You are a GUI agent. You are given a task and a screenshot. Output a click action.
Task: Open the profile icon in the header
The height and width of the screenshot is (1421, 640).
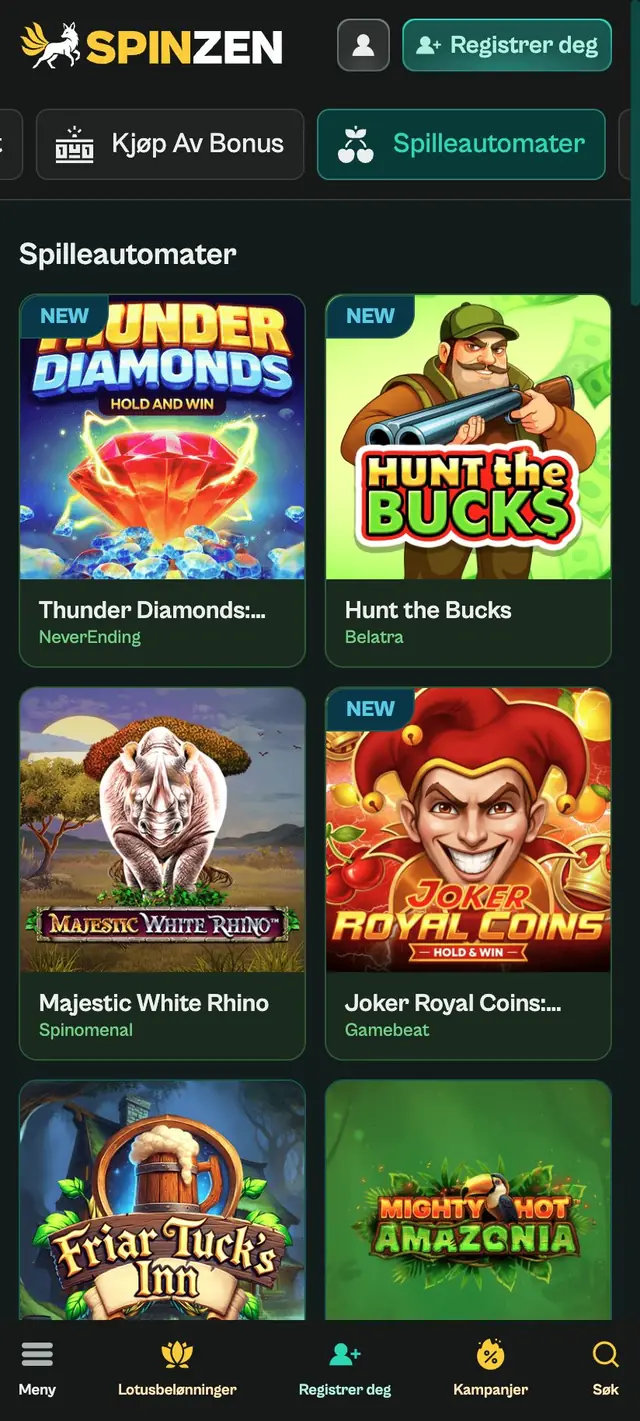[364, 45]
